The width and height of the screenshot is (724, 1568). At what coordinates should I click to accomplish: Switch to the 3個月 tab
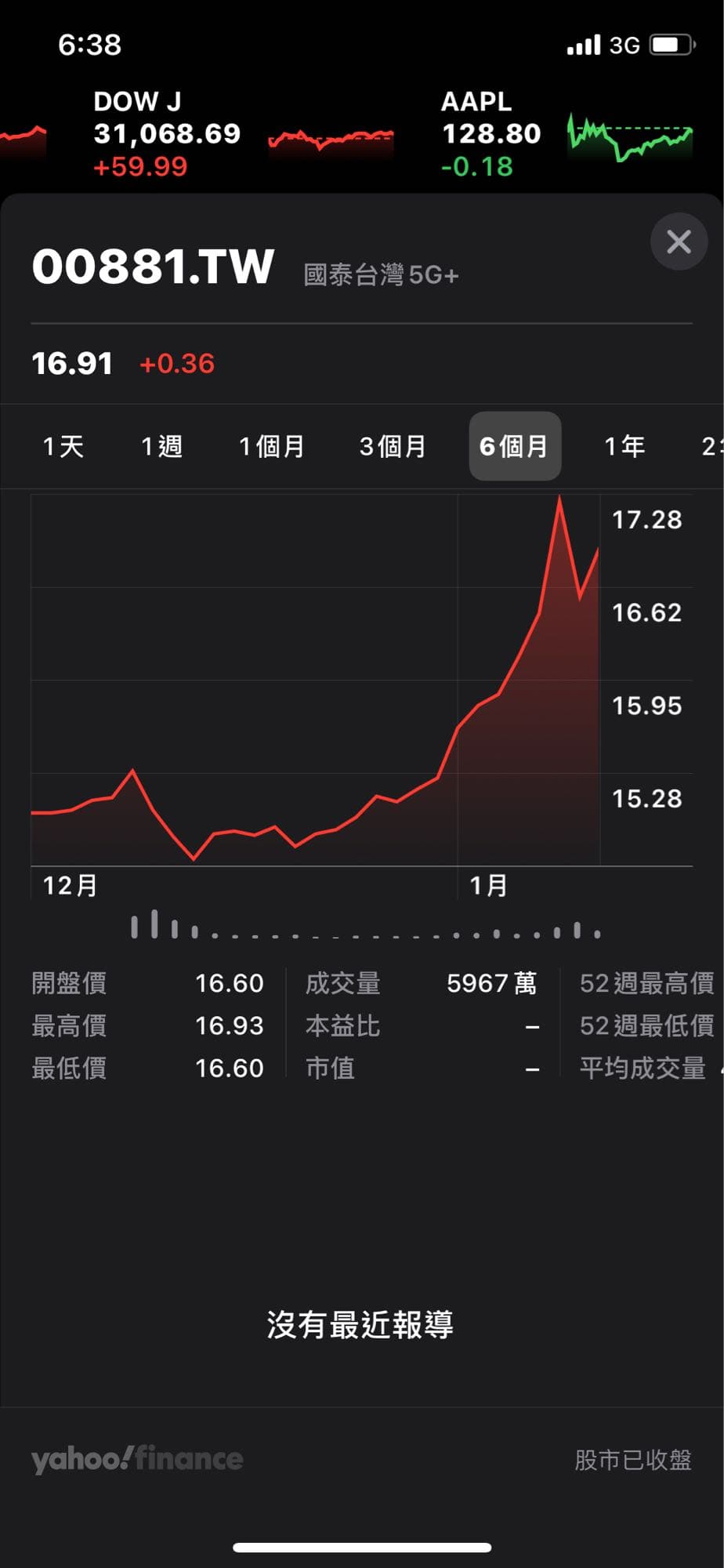(x=392, y=445)
